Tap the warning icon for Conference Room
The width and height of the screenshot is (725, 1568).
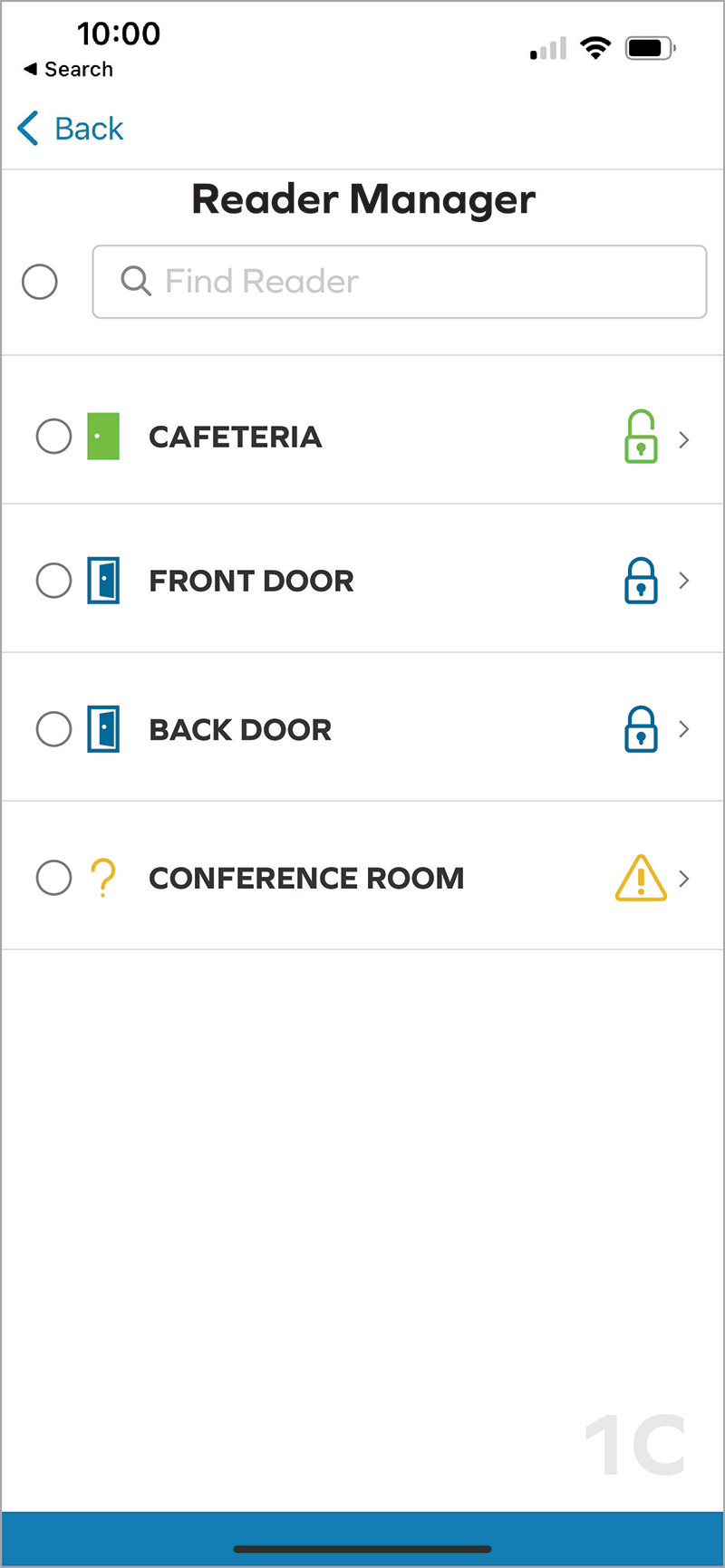pos(641,878)
